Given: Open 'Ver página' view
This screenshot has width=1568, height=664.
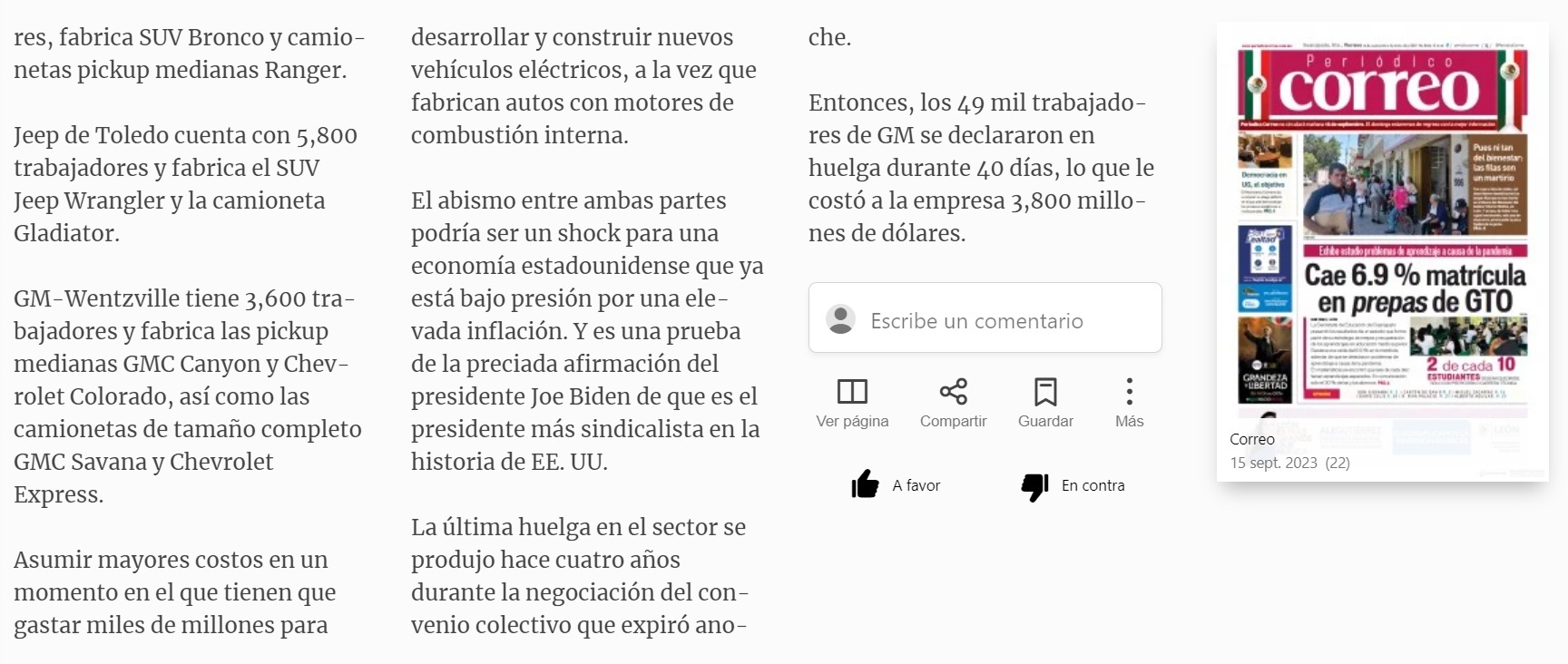Looking at the screenshot, I should point(852,403).
